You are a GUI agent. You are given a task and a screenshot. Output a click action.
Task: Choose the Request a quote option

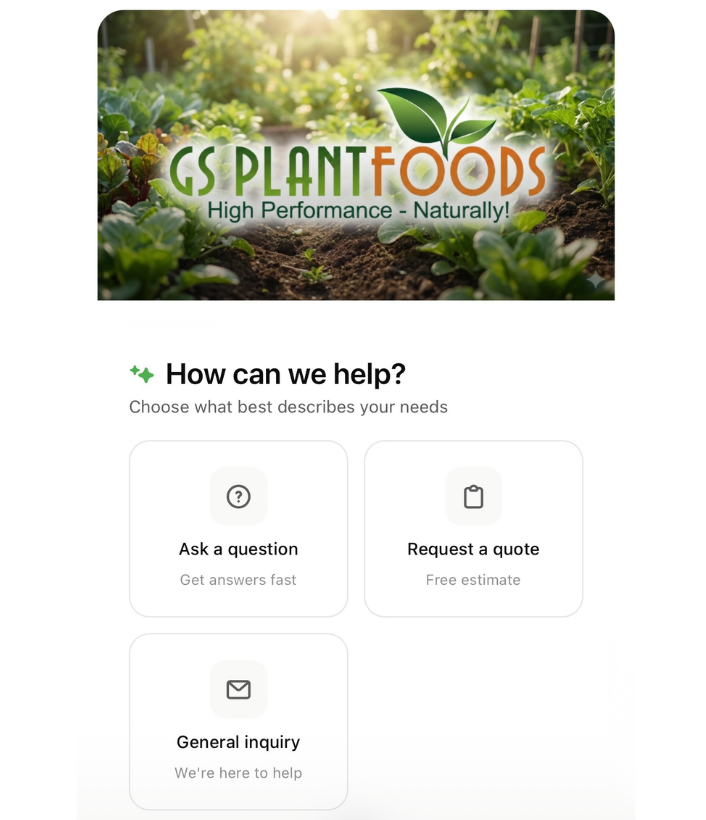point(473,529)
